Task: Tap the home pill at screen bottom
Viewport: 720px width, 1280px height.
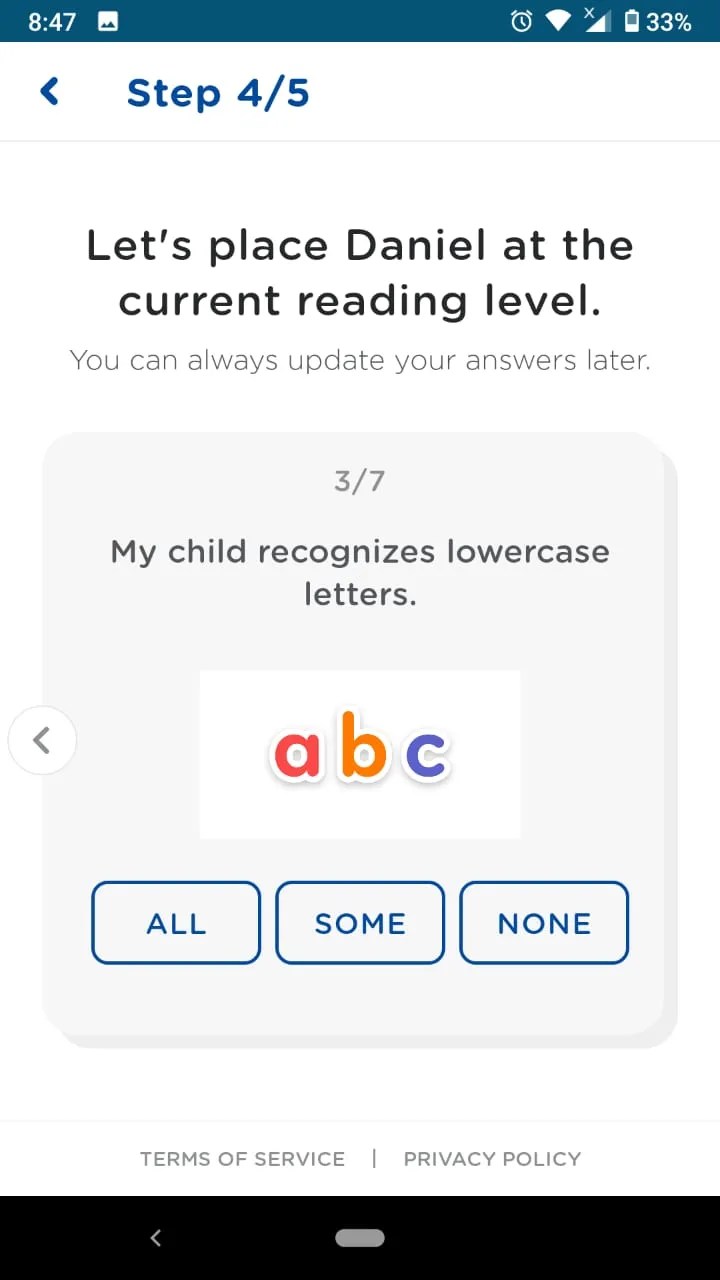Action: [x=360, y=1237]
